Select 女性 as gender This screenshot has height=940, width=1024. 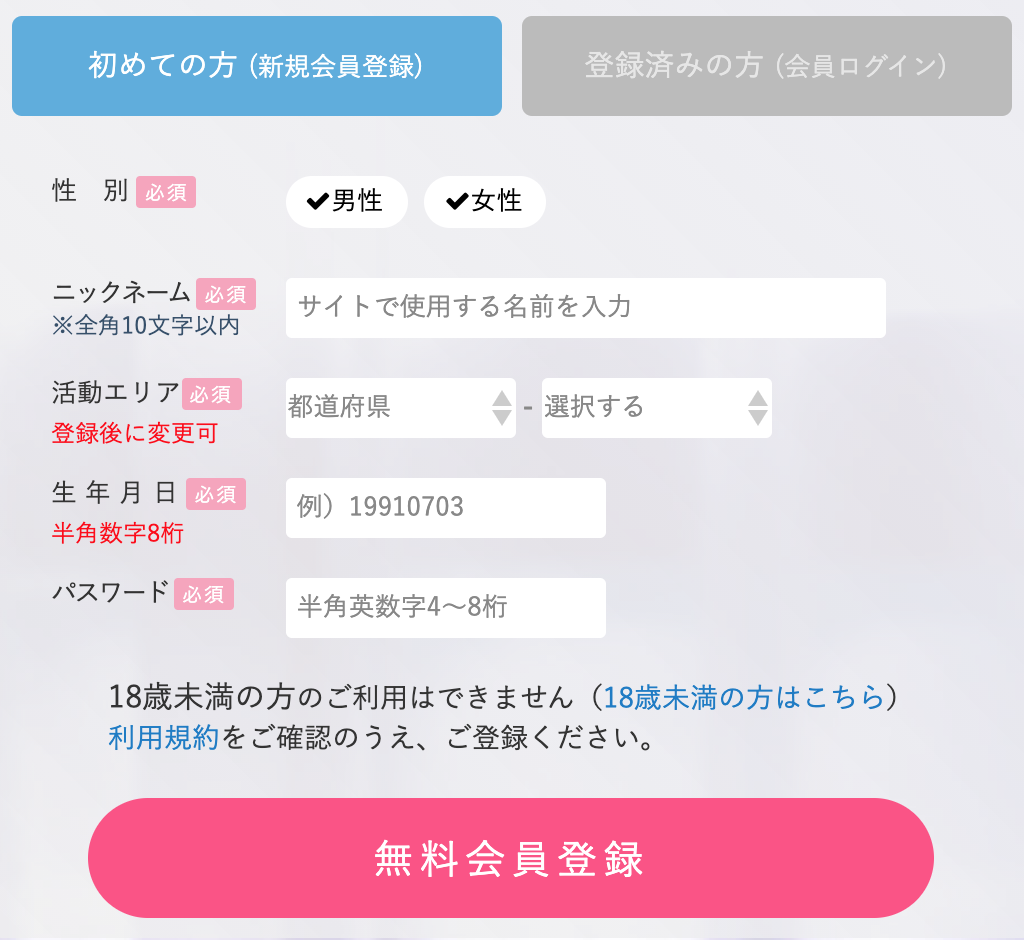485,202
